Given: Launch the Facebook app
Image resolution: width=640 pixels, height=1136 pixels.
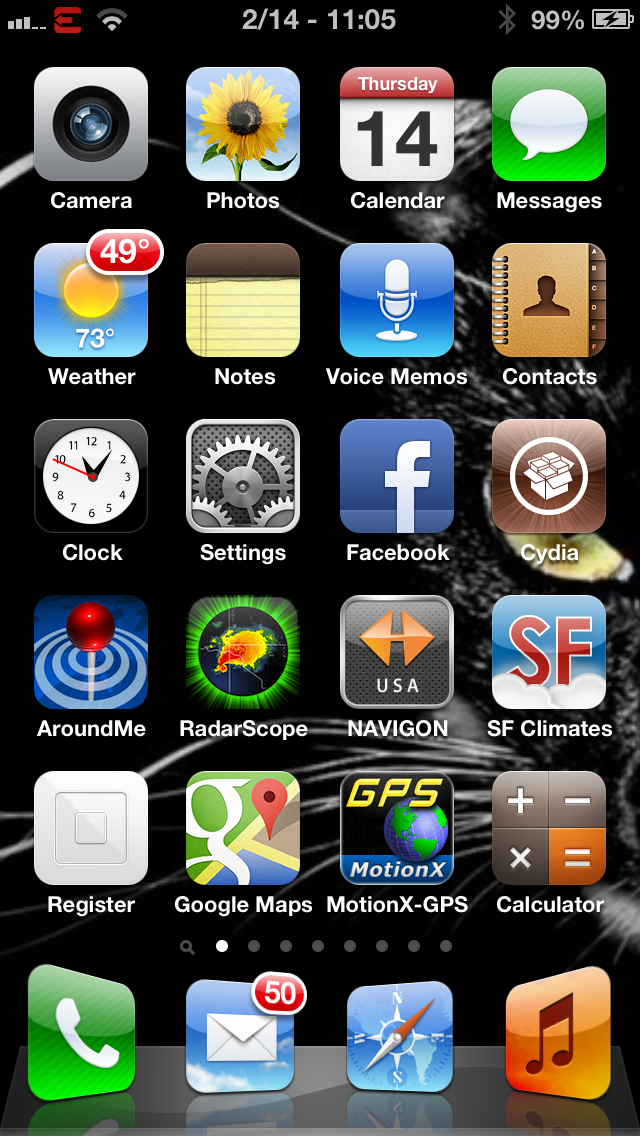Looking at the screenshot, I should pyautogui.click(x=396, y=476).
